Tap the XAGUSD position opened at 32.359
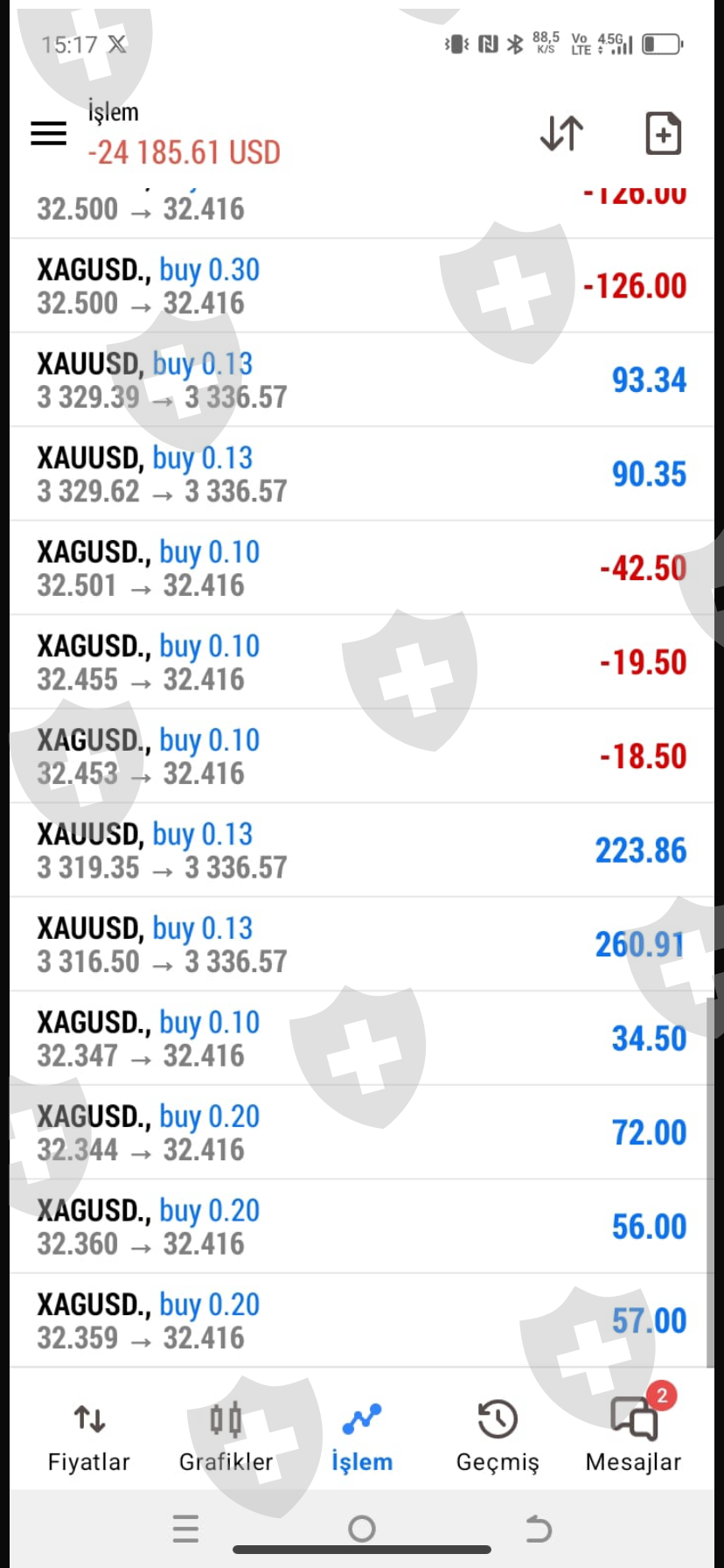Image resolution: width=724 pixels, height=1568 pixels. click(x=362, y=1321)
